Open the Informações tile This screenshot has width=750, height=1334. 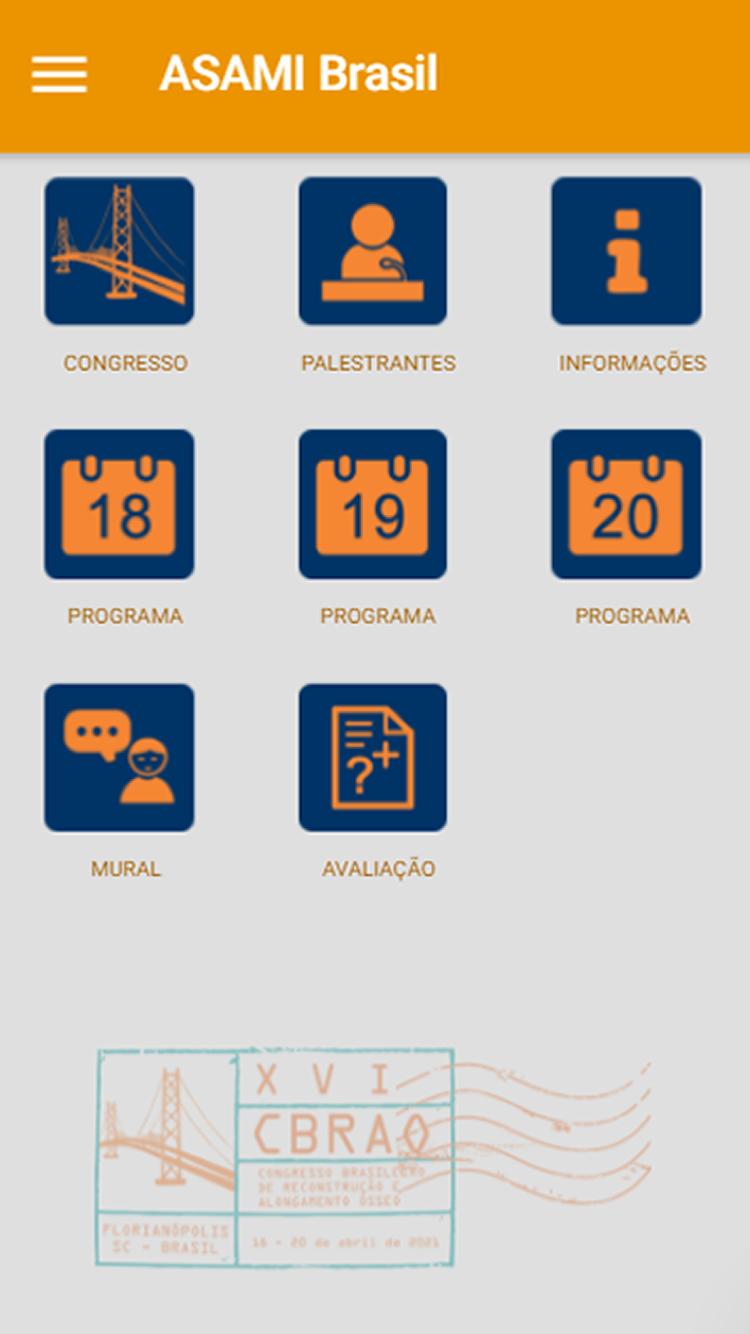[x=626, y=251]
